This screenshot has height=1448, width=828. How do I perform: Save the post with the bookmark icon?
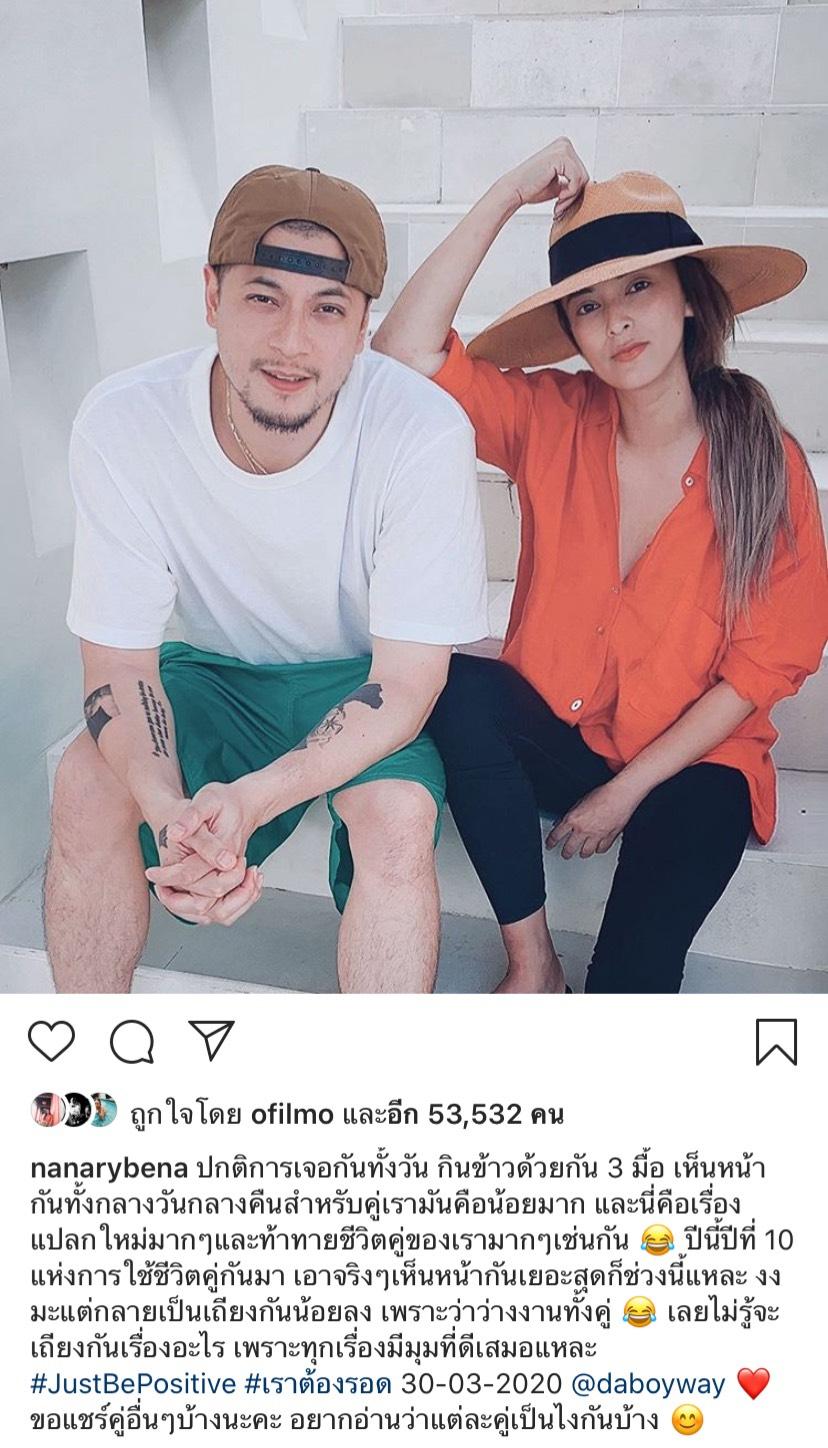776,1041
